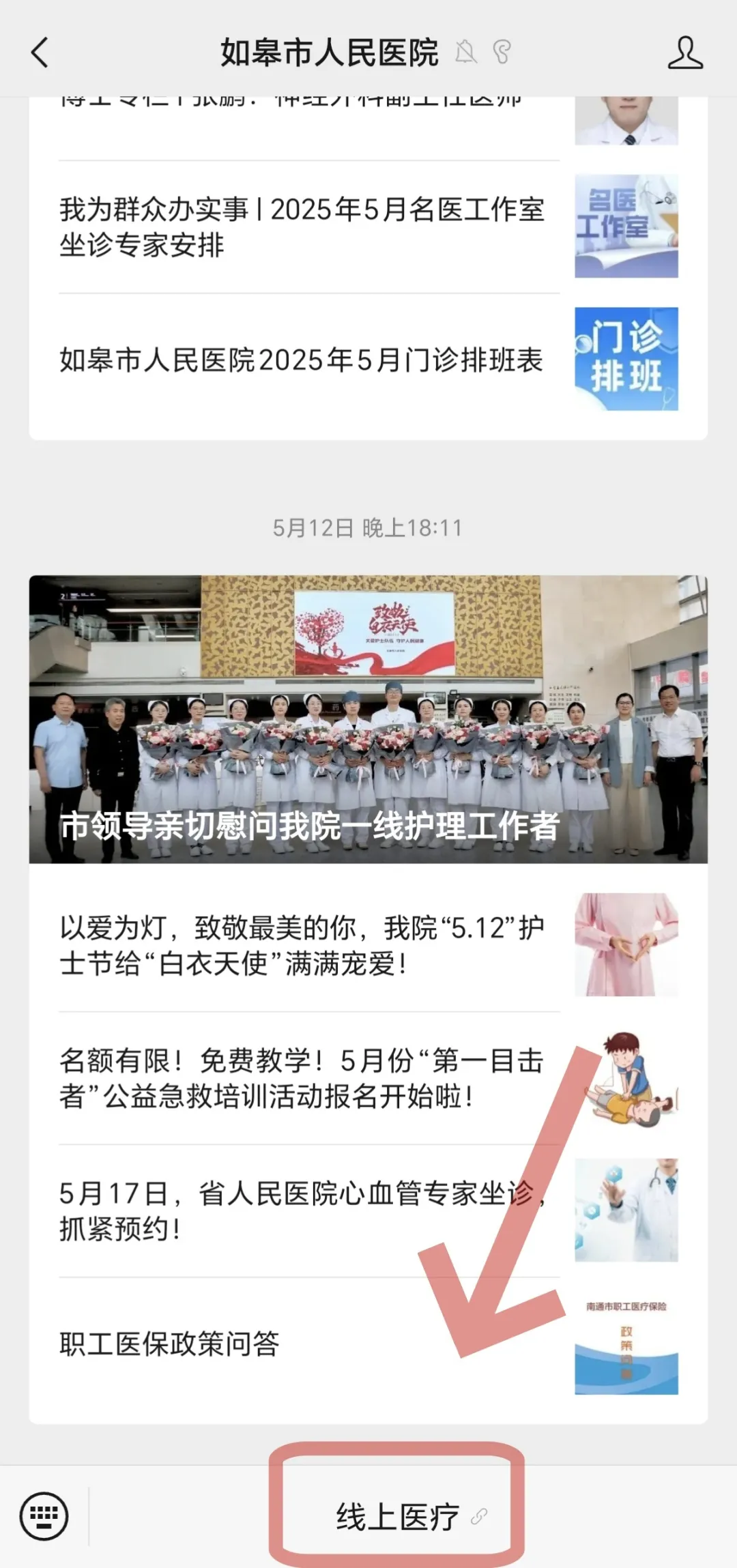The height and width of the screenshot is (1568, 737).
Task: Open “第一目击者”公益急救培训 signup article
Action: (302, 1078)
